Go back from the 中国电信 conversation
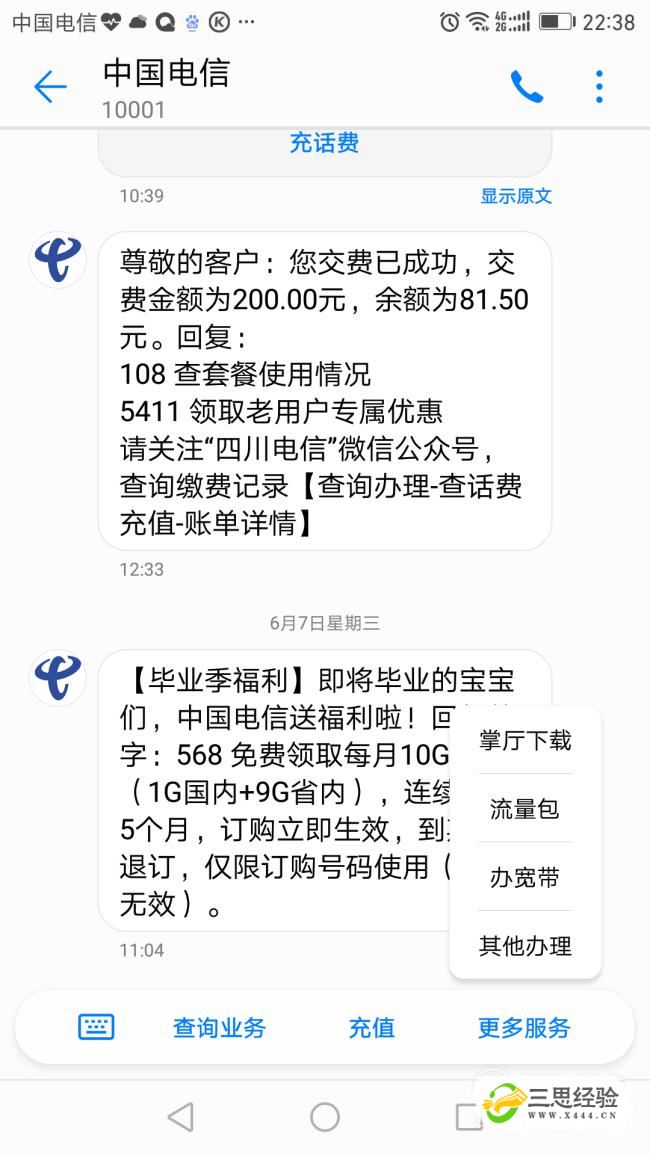 click(50, 87)
